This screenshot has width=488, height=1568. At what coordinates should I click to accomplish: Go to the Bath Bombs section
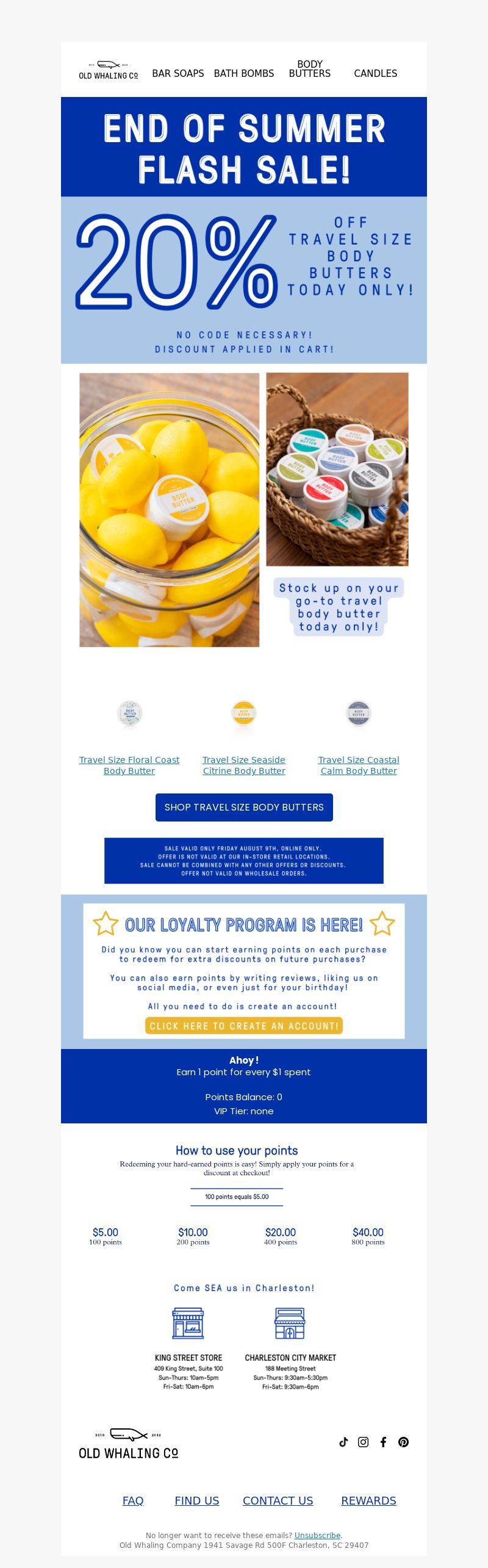click(x=243, y=73)
